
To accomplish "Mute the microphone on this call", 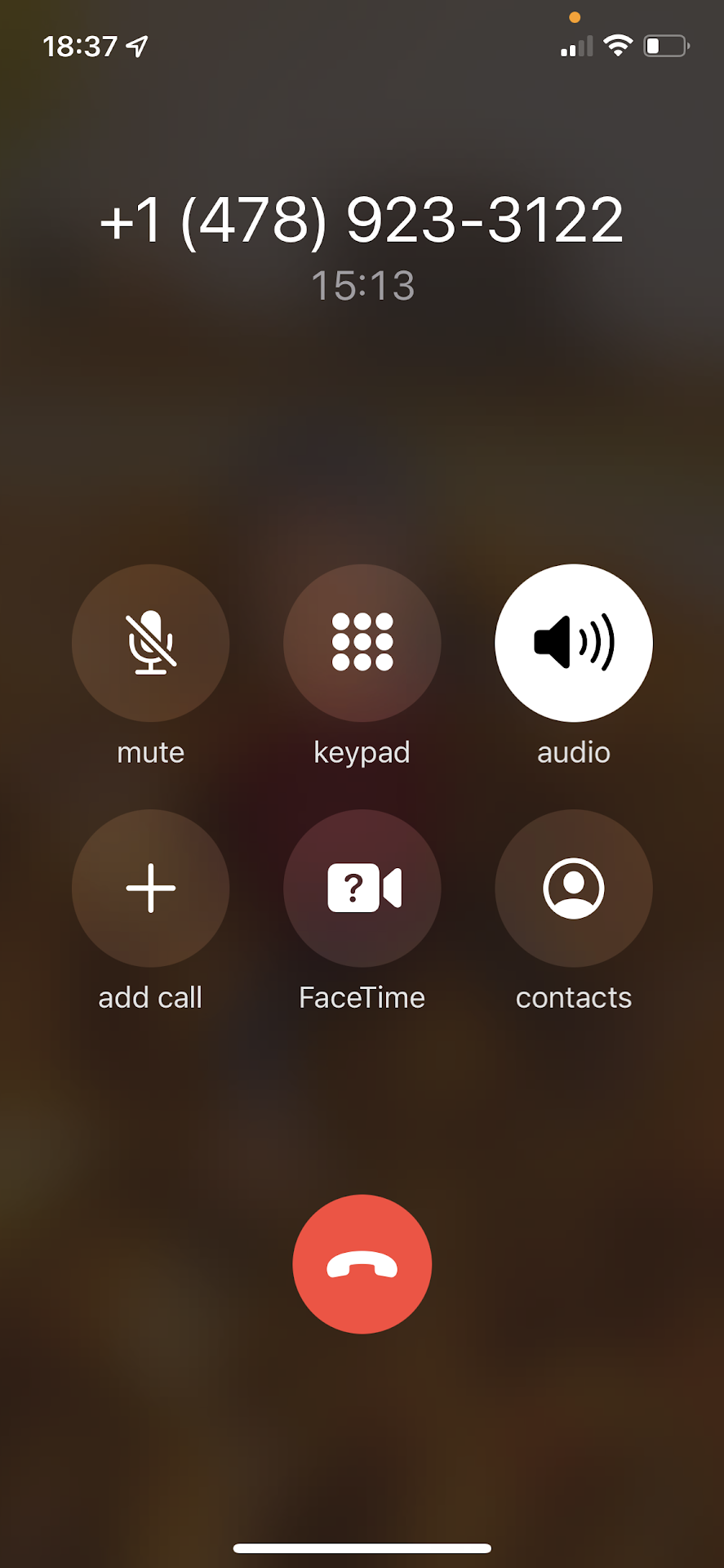I will (150, 643).
